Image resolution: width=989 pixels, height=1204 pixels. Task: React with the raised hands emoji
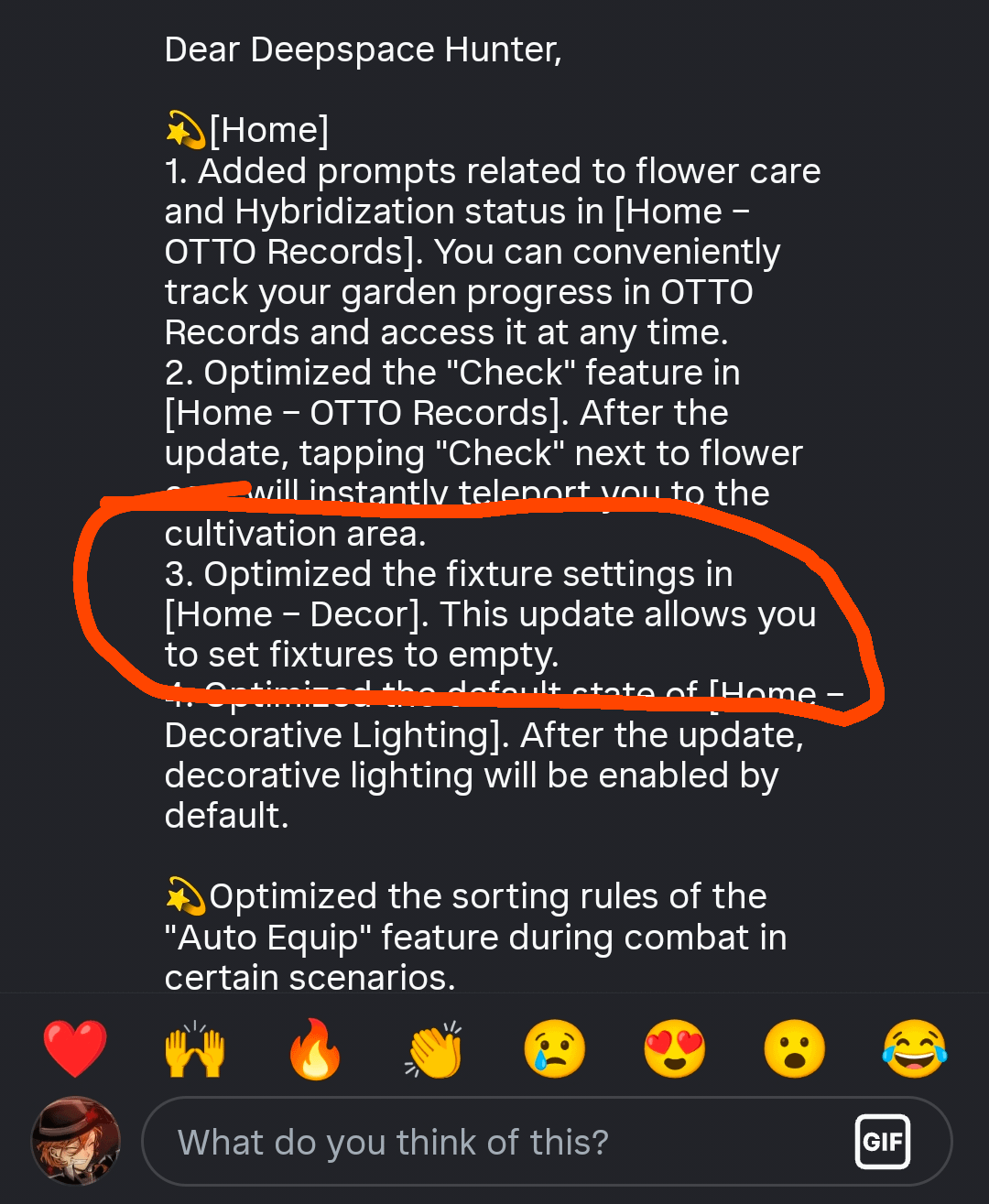pyautogui.click(x=195, y=1050)
